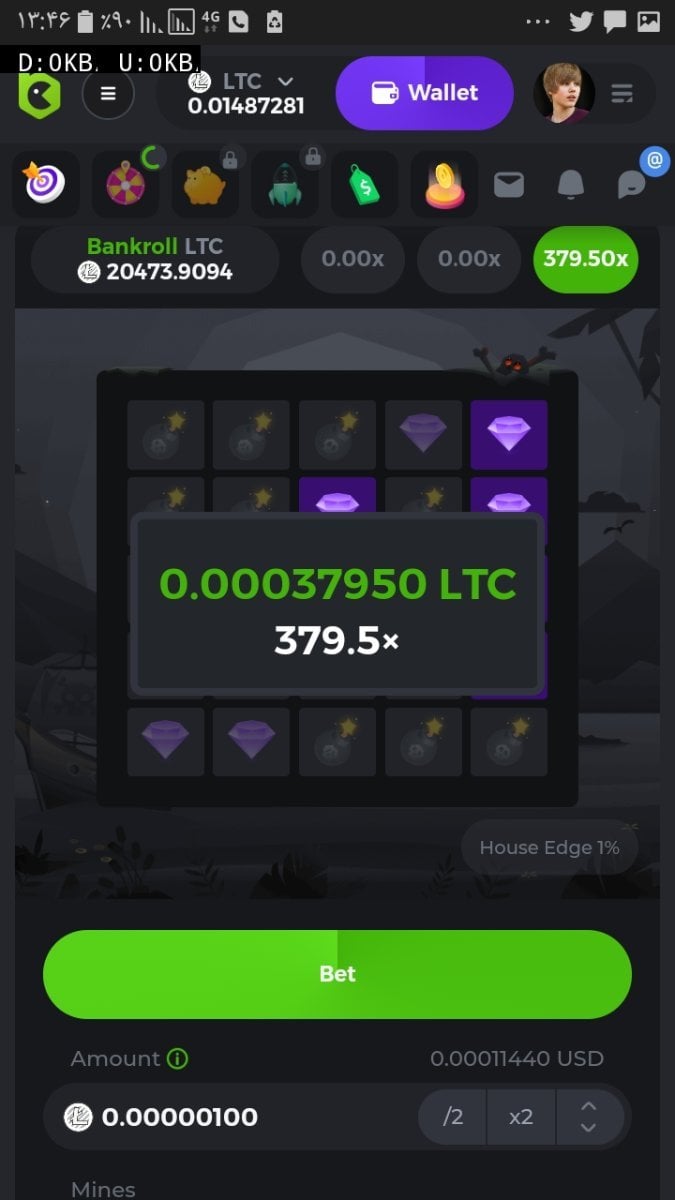Image resolution: width=675 pixels, height=1200 pixels.
Task: Open the coin rewards icon
Action: point(445,185)
